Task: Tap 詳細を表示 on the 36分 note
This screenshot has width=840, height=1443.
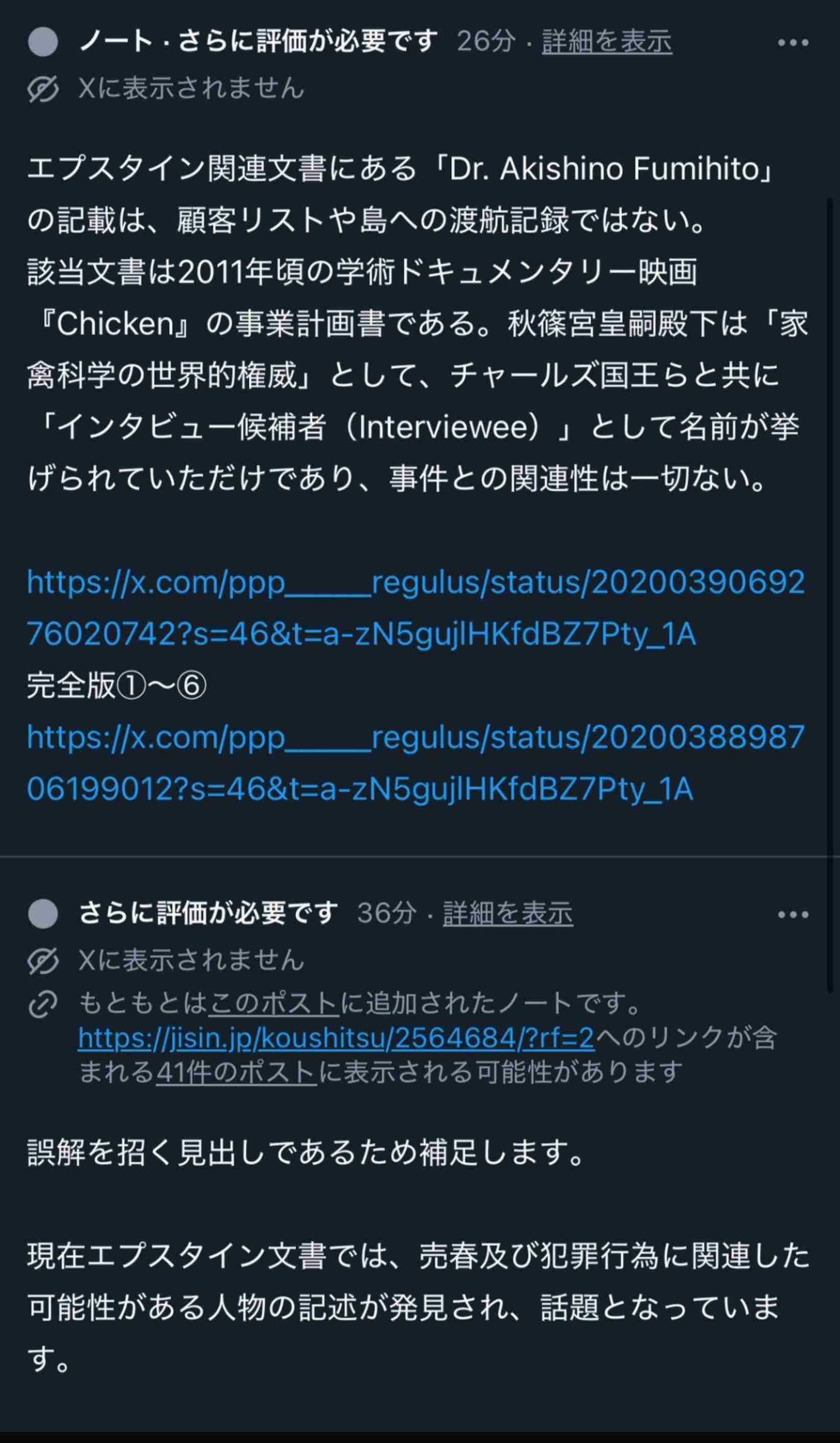Action: 507,913
